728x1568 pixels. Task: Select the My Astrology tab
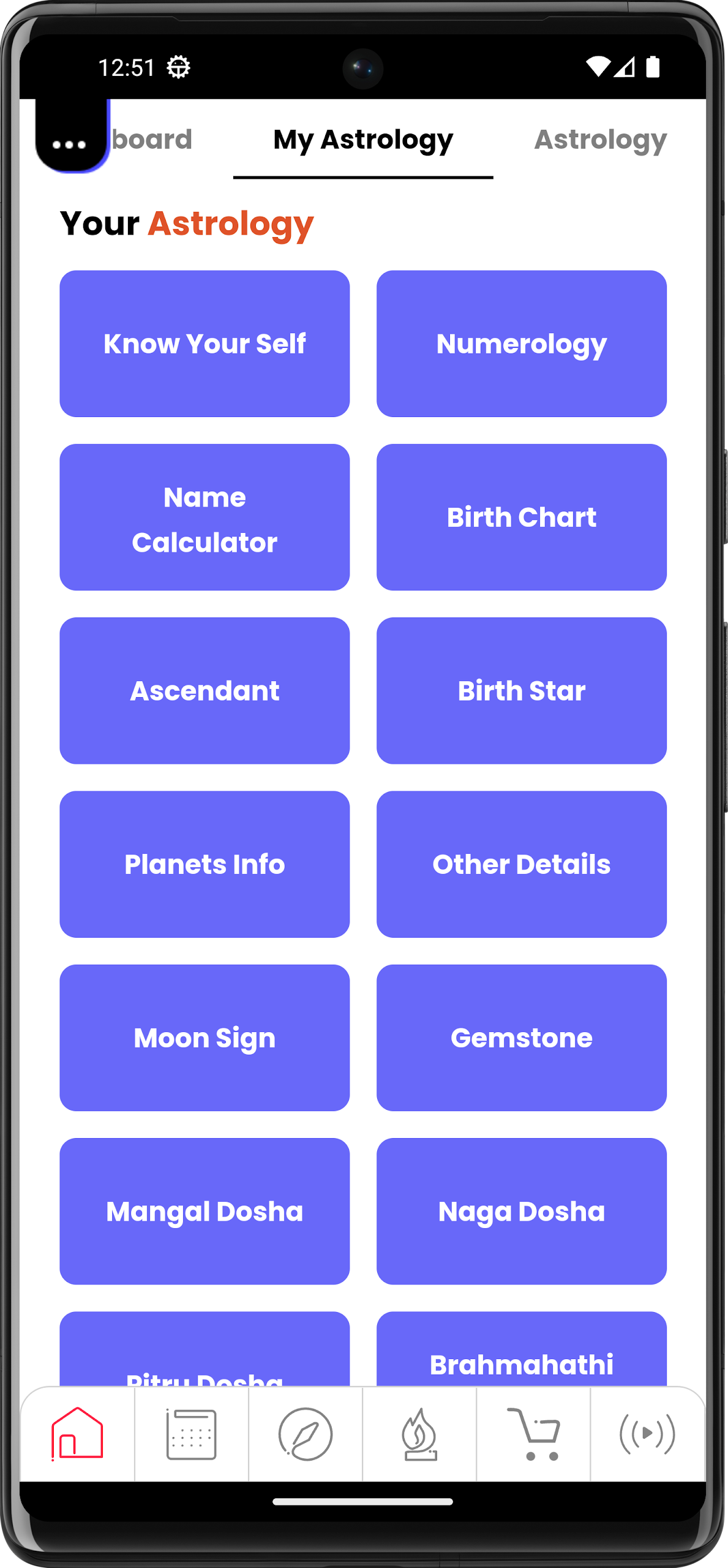pyautogui.click(x=362, y=140)
